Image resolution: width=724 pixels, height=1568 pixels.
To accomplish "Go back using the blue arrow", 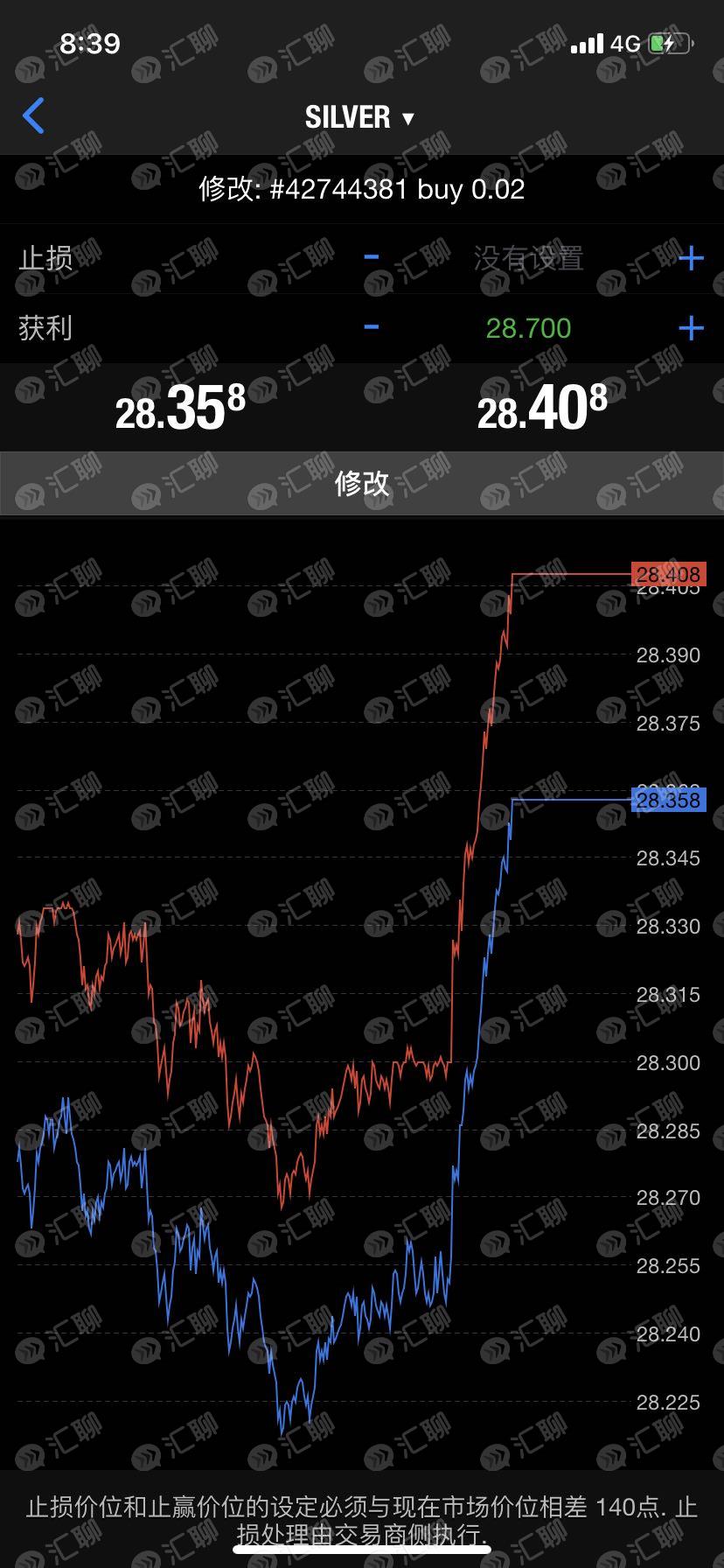I will tap(33, 115).
